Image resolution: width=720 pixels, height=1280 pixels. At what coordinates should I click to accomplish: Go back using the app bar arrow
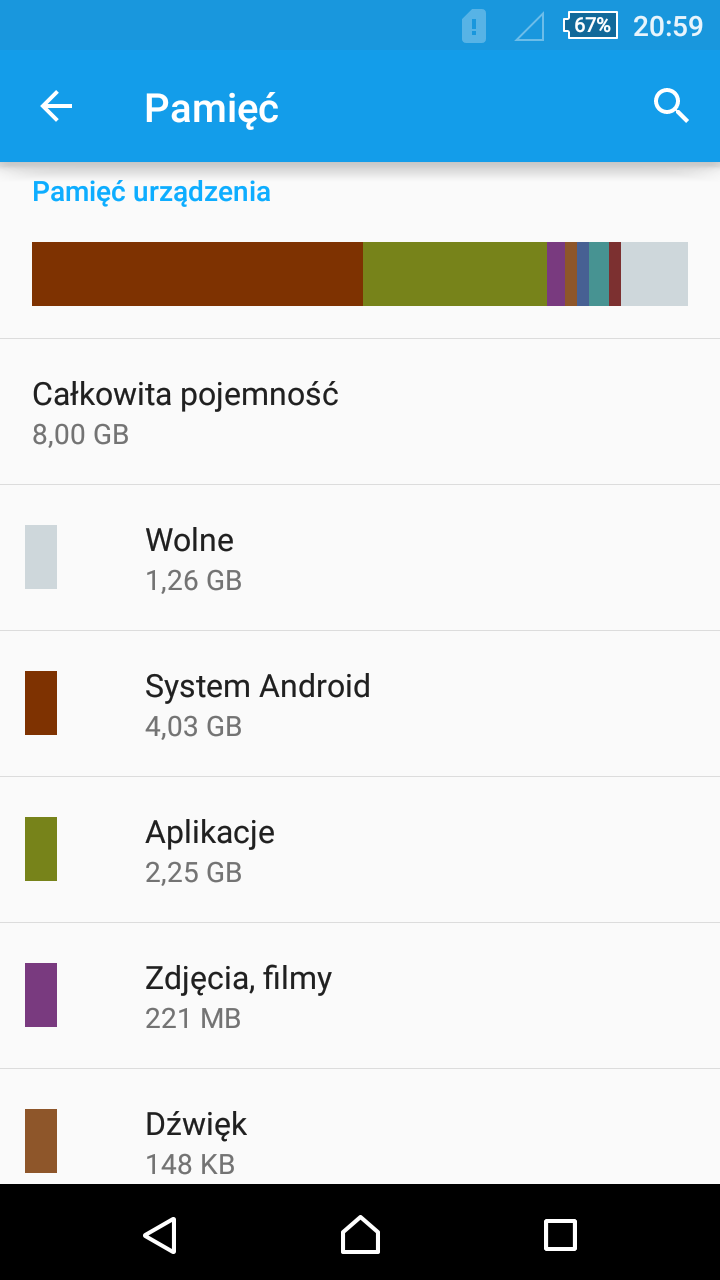pos(56,106)
